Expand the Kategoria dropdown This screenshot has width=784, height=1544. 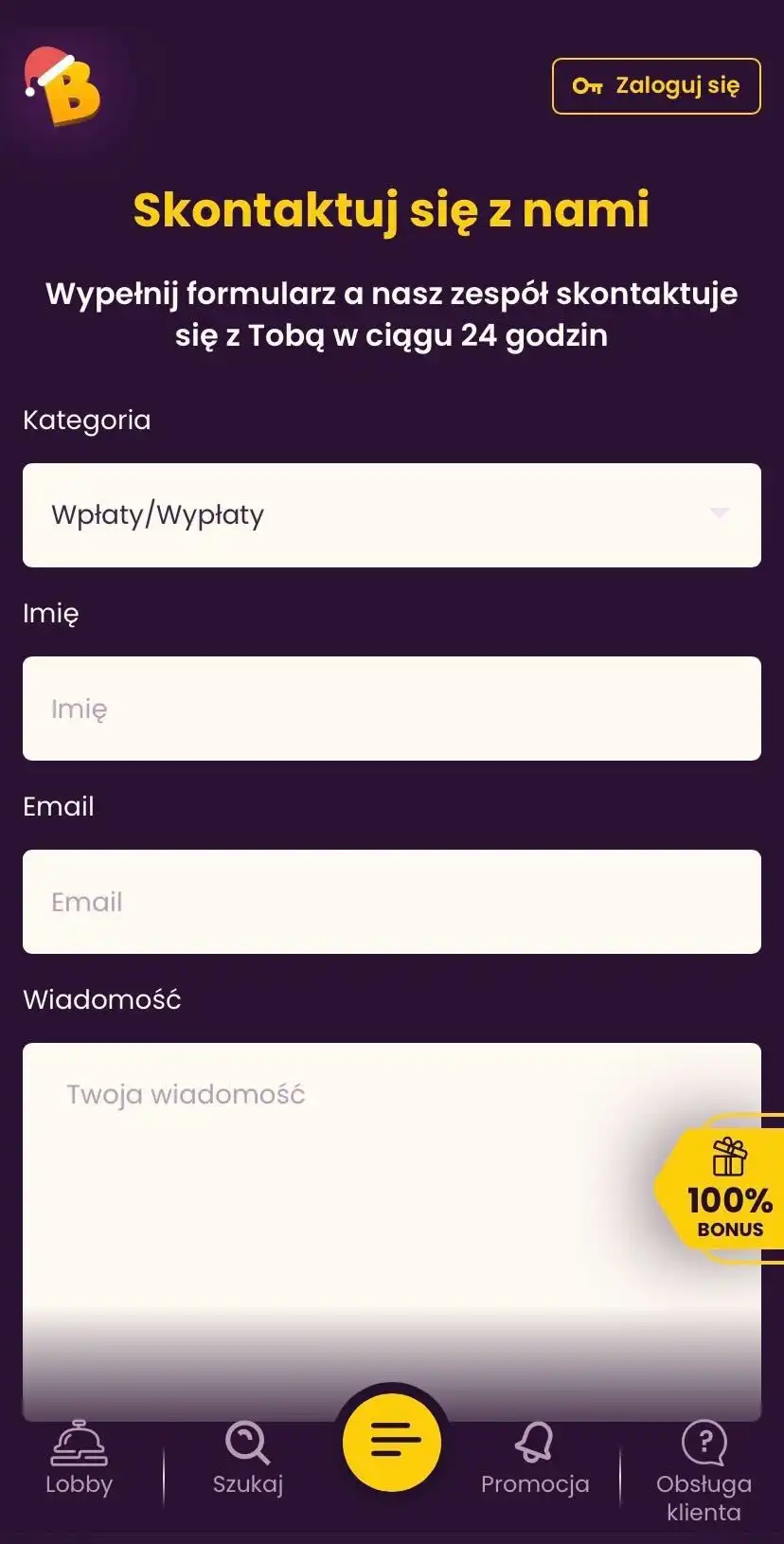coord(392,515)
